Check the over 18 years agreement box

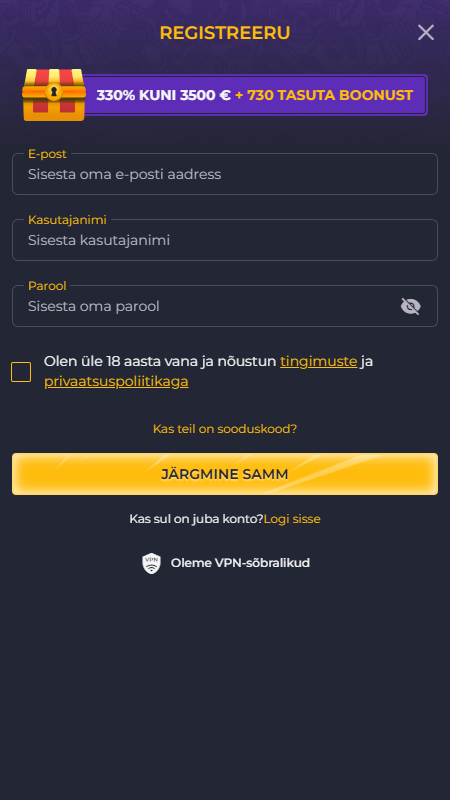pos(21,372)
